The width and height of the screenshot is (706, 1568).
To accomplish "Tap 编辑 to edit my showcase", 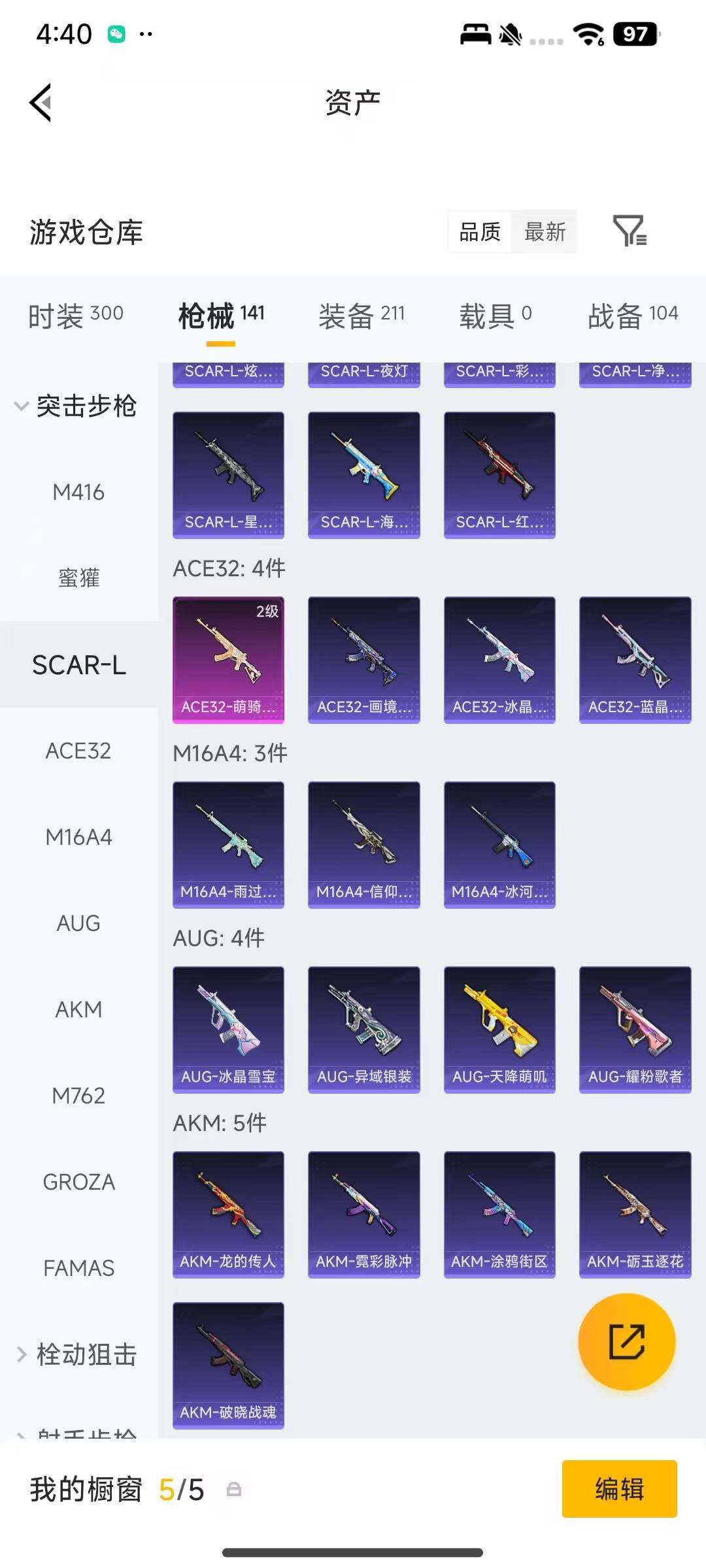I will coord(619,1489).
